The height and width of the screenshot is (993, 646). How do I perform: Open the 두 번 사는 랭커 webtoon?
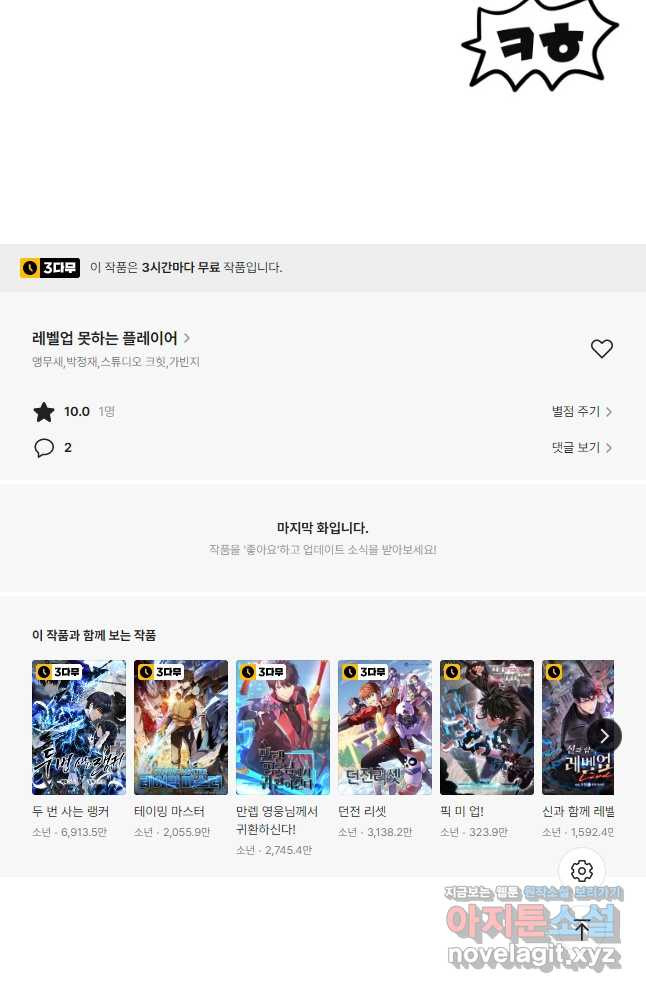pos(79,727)
